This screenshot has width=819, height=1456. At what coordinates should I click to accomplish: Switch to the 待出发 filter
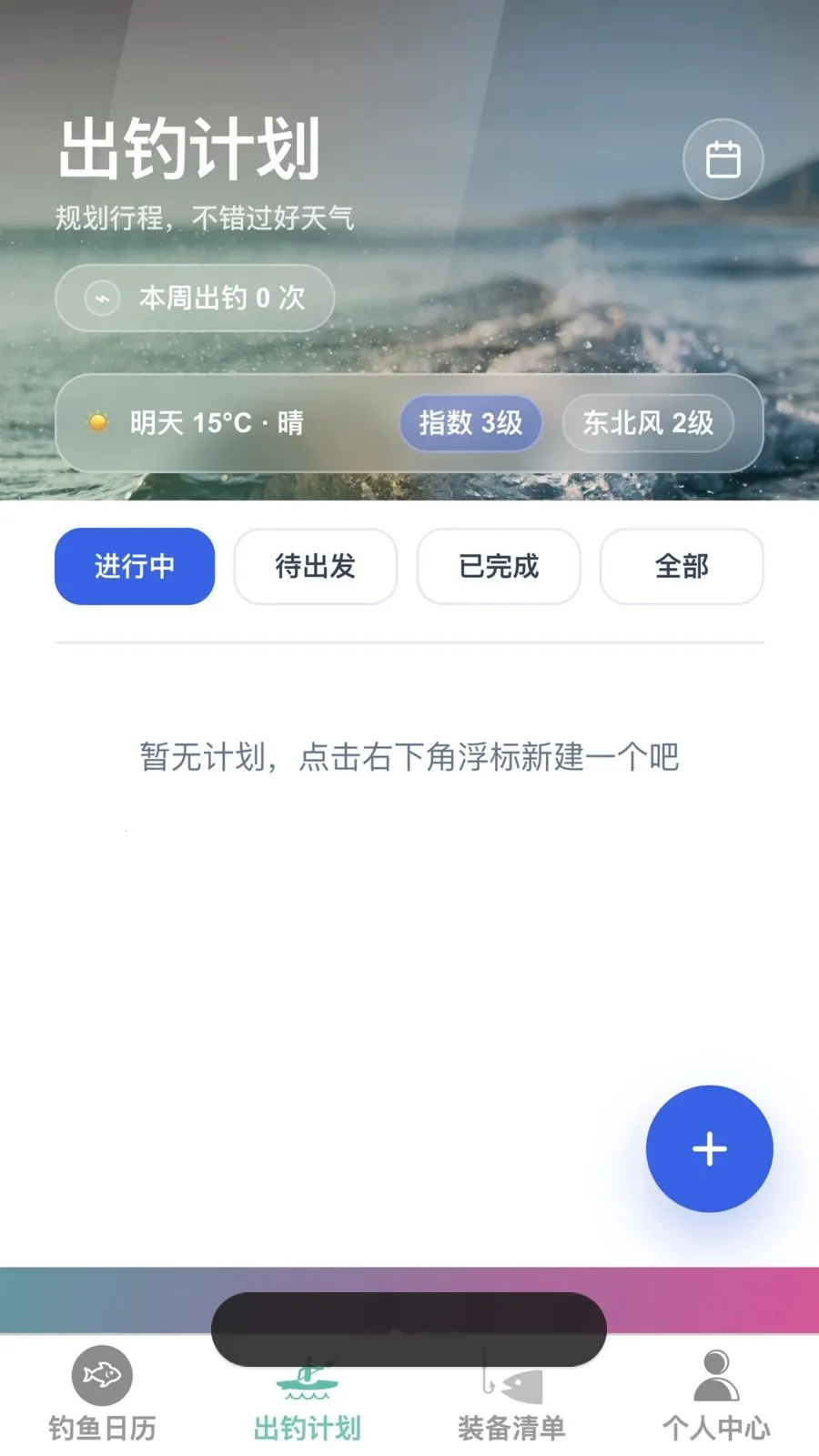click(316, 567)
